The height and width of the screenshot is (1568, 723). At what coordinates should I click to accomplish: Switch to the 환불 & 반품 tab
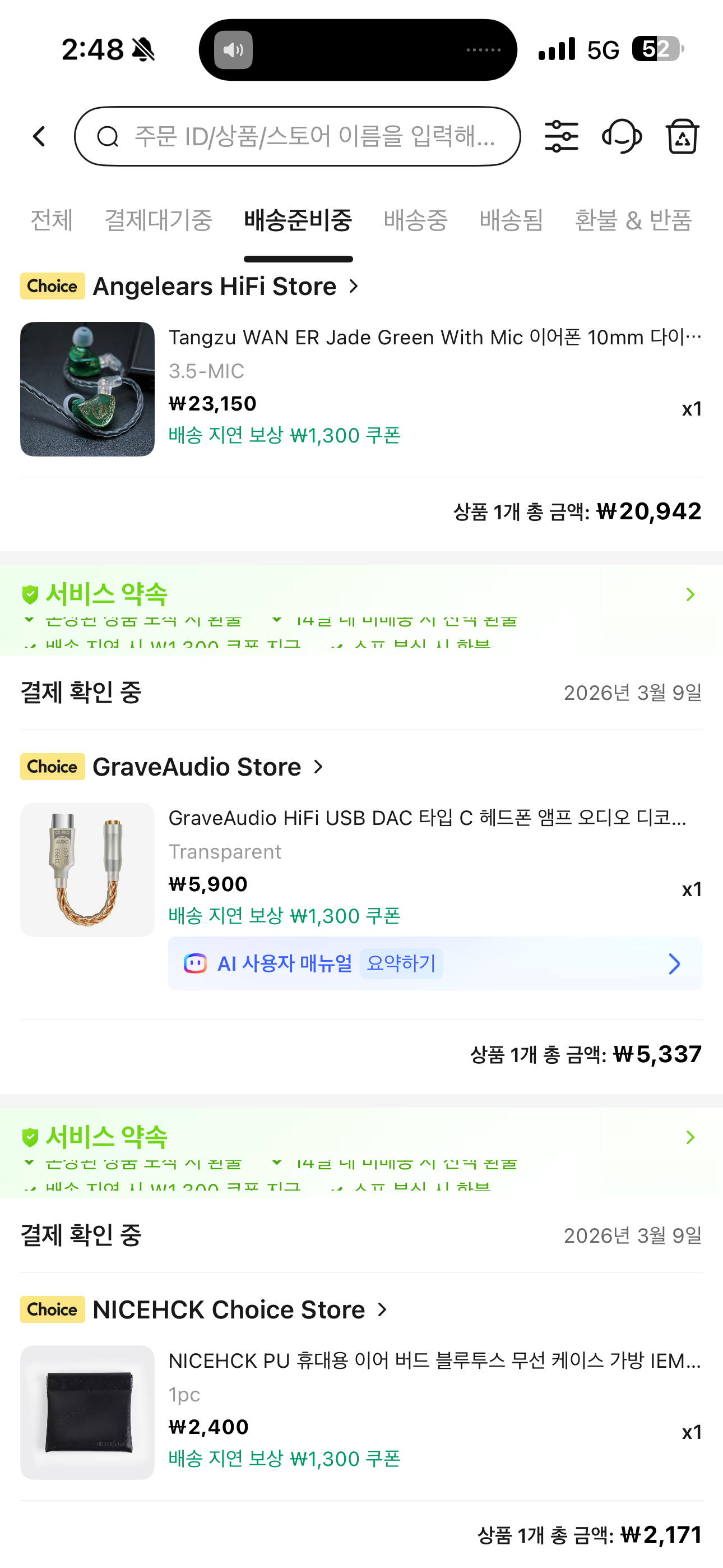click(x=633, y=220)
